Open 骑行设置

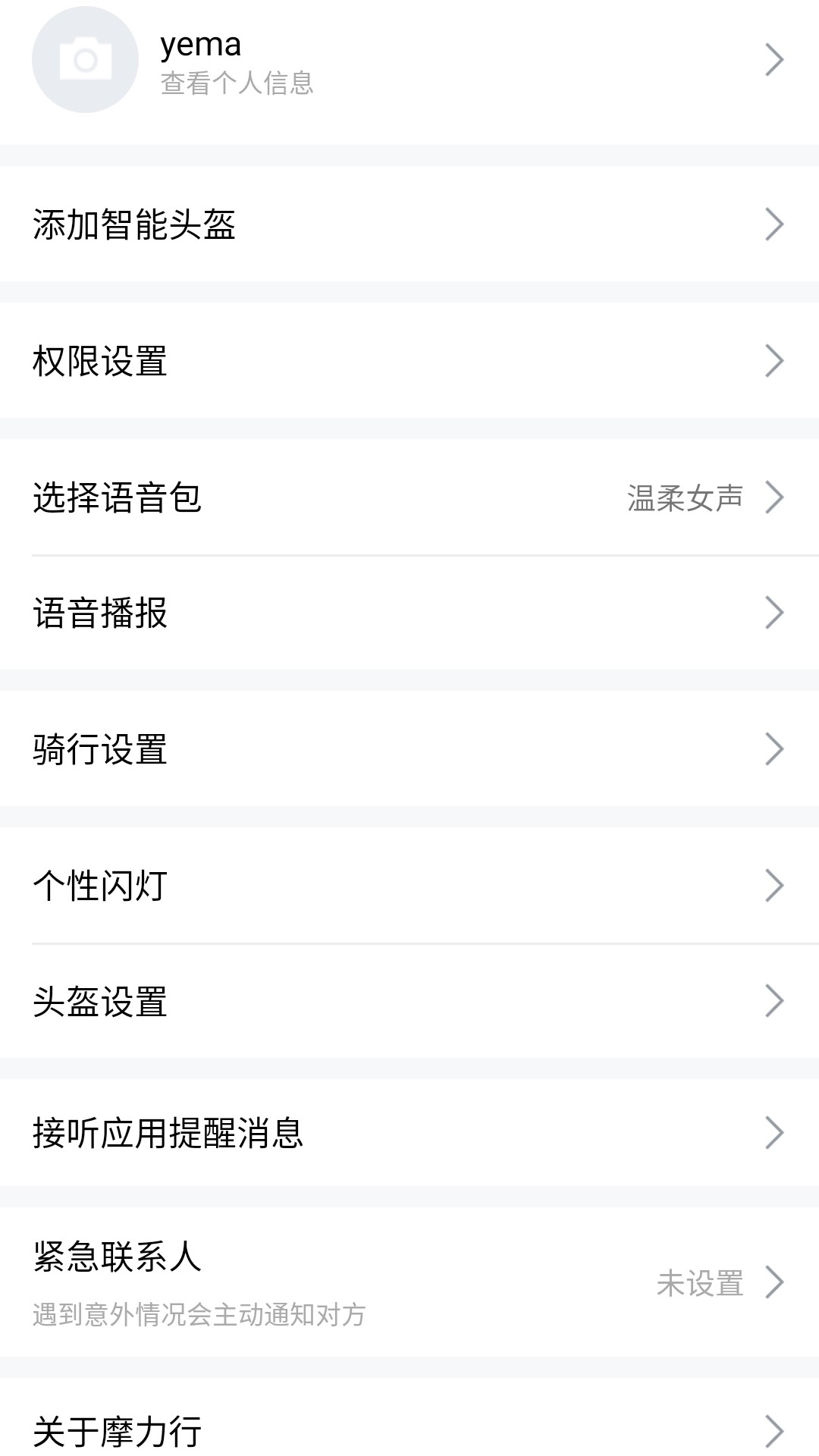coord(409,748)
